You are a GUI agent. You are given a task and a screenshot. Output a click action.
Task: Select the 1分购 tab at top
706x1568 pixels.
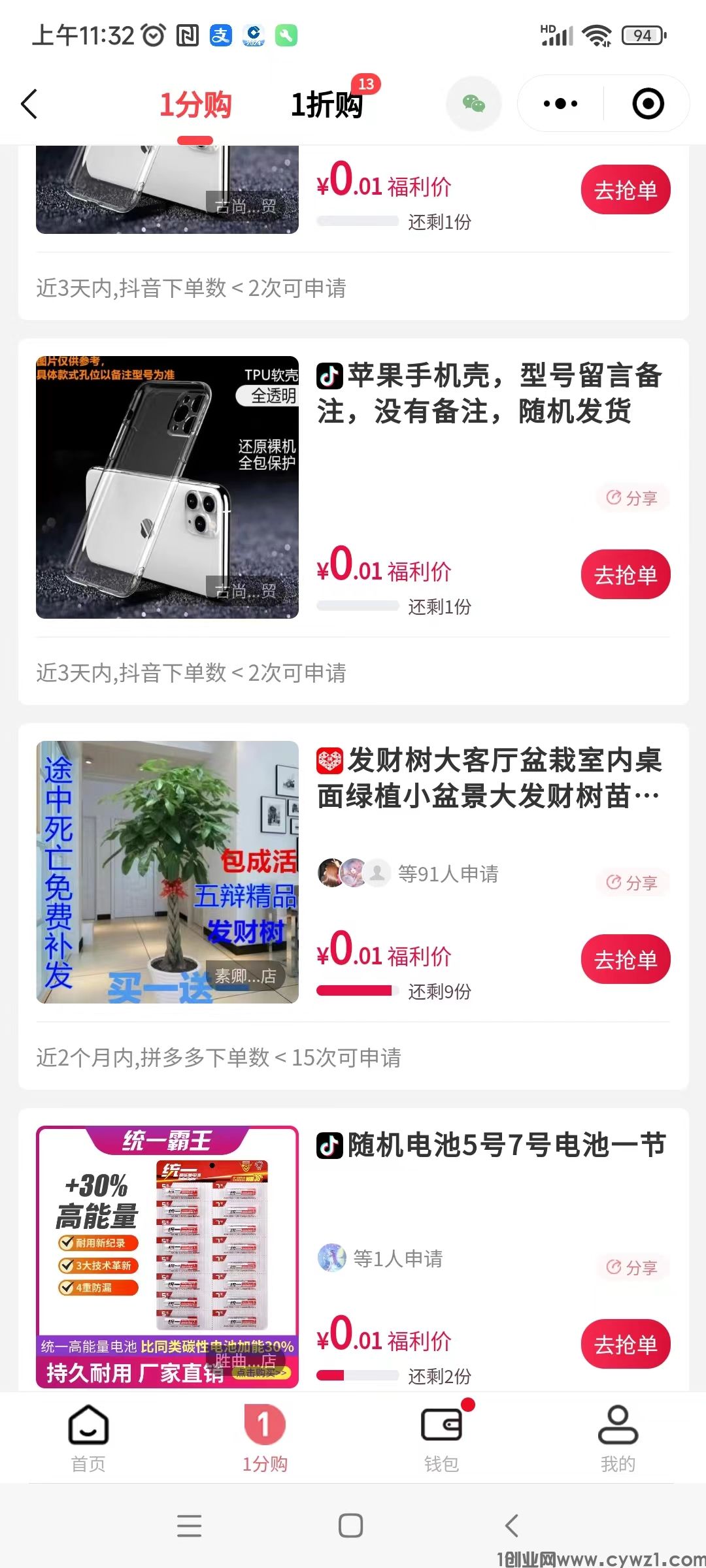(198, 105)
